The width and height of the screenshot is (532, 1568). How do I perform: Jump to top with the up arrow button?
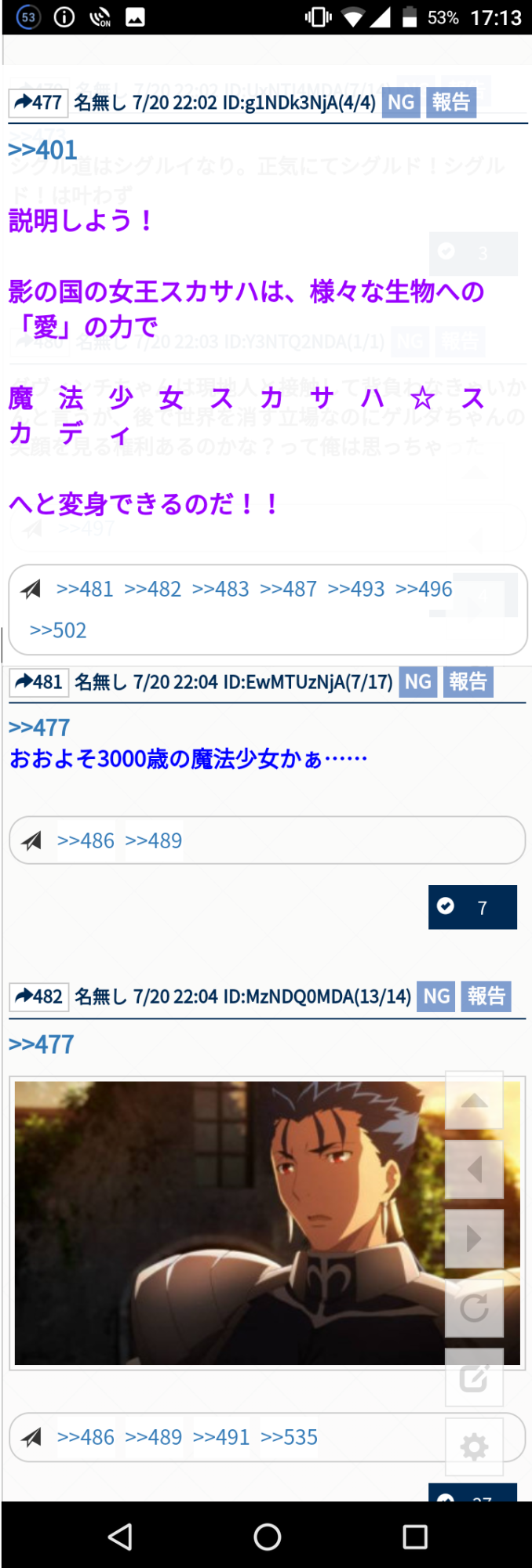coord(474,1100)
